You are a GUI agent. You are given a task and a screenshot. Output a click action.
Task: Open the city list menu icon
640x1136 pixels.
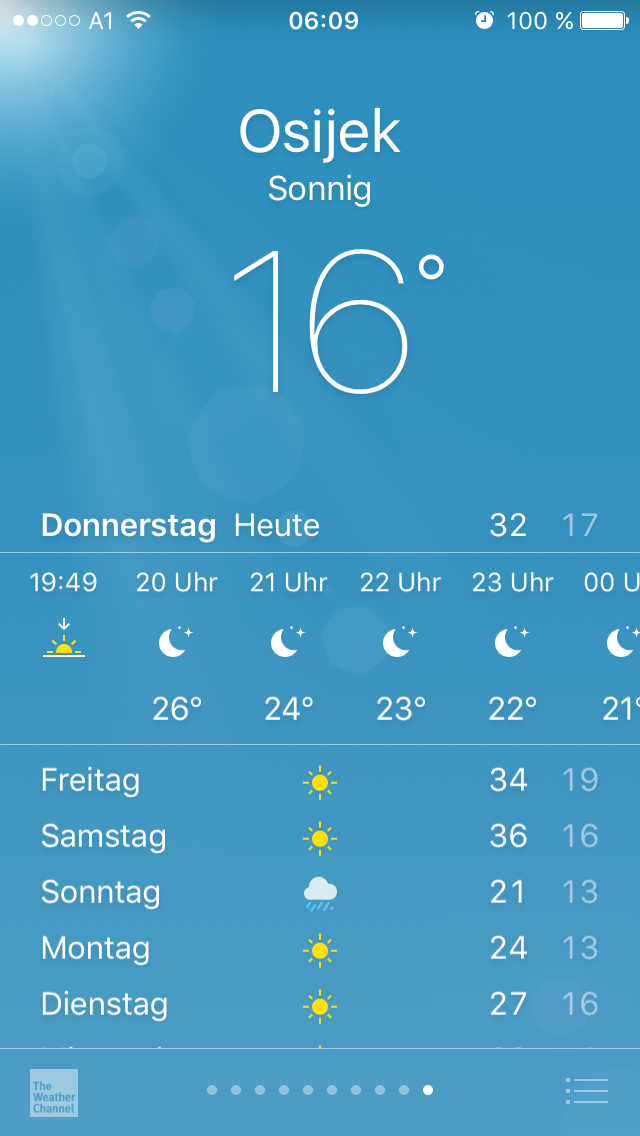click(x=586, y=1090)
